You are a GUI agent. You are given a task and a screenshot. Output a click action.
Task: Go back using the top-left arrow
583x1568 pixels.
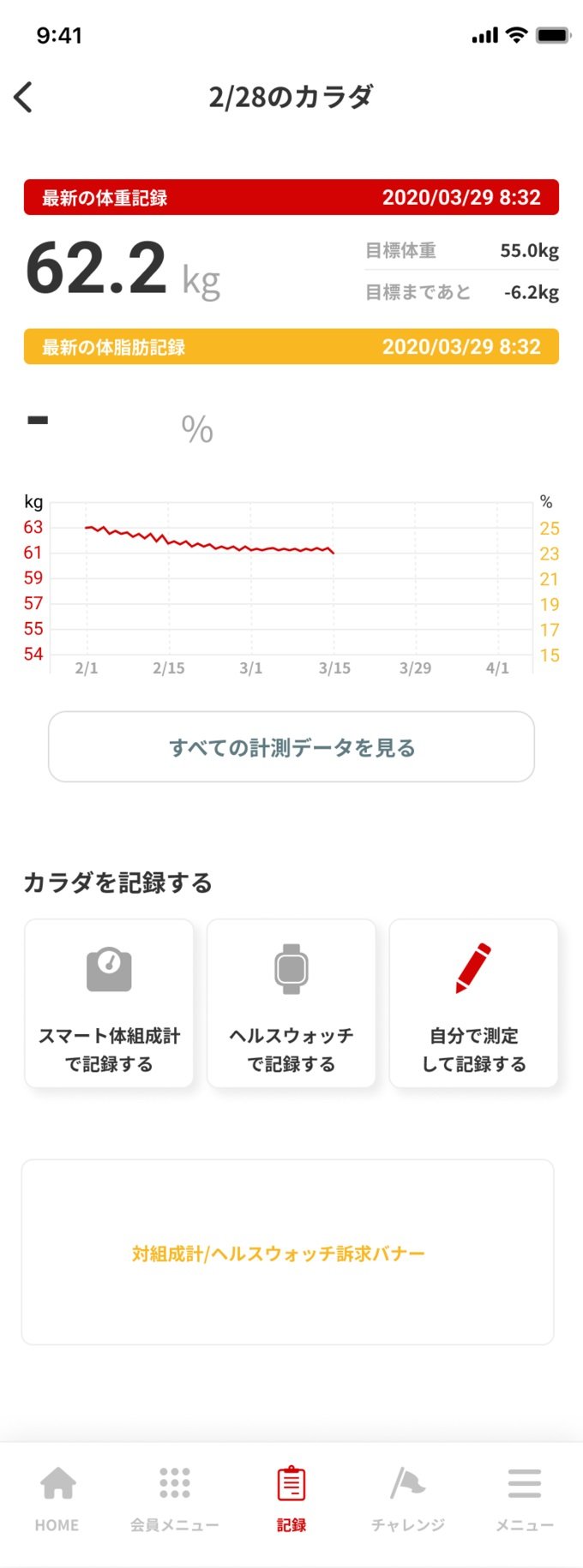tap(24, 97)
